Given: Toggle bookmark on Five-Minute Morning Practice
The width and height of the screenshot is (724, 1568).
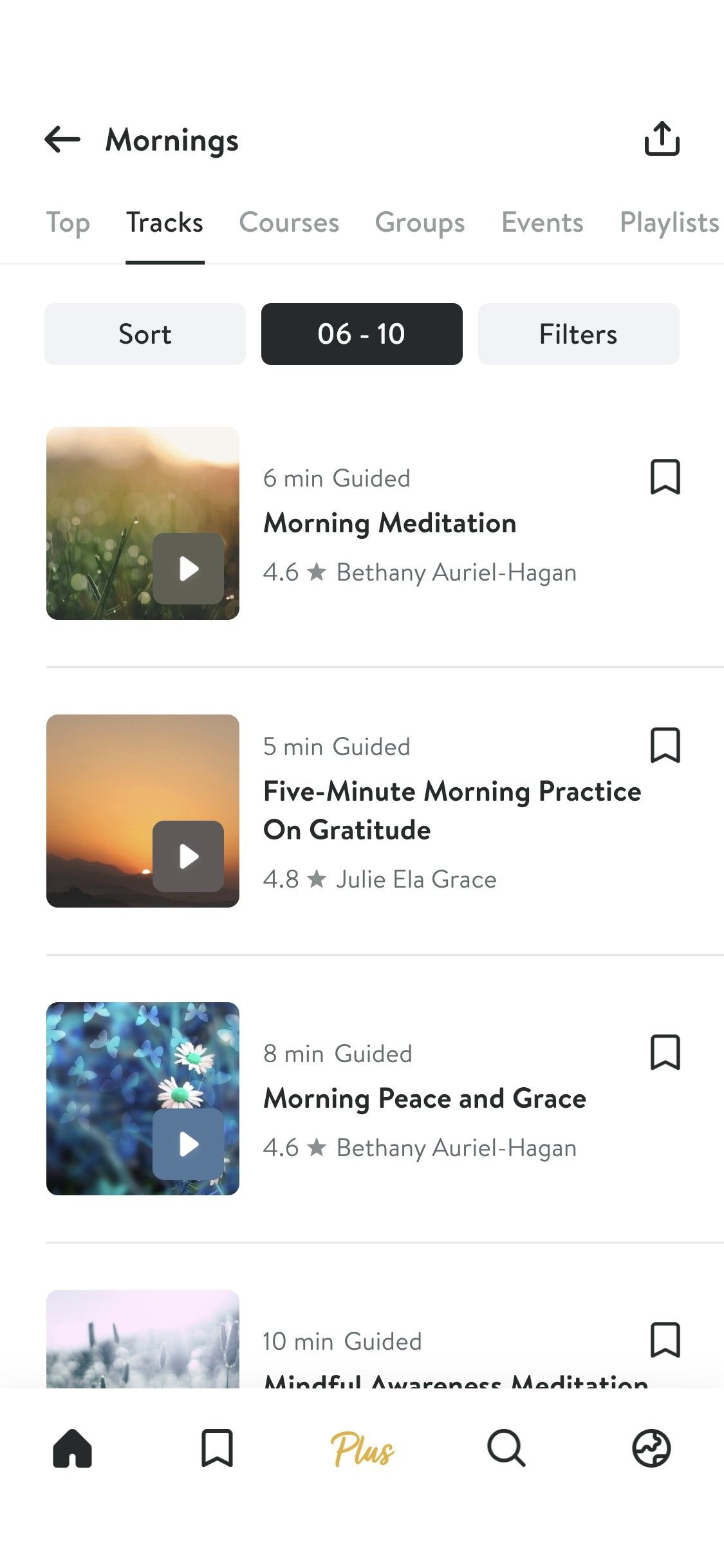Looking at the screenshot, I should coord(665,745).
